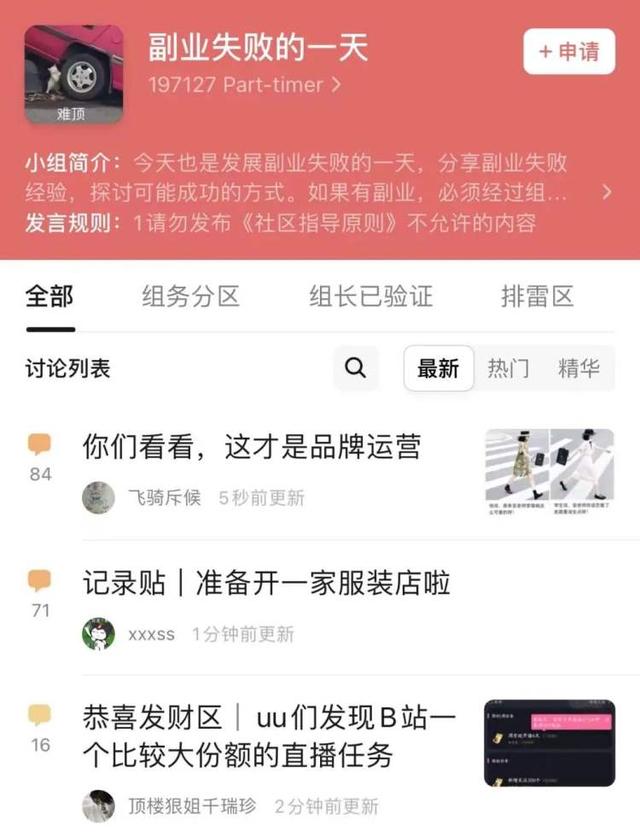Tap the 申请 button to join the group

tap(568, 51)
